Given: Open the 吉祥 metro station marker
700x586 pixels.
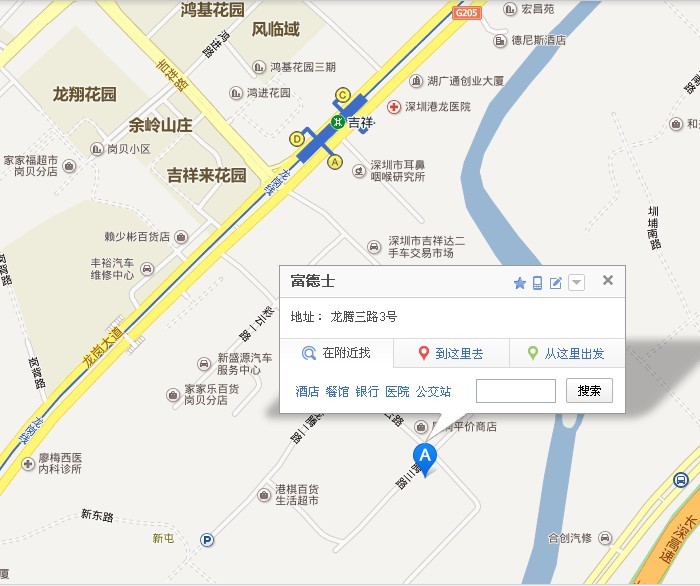Looking at the screenshot, I should (338, 122).
